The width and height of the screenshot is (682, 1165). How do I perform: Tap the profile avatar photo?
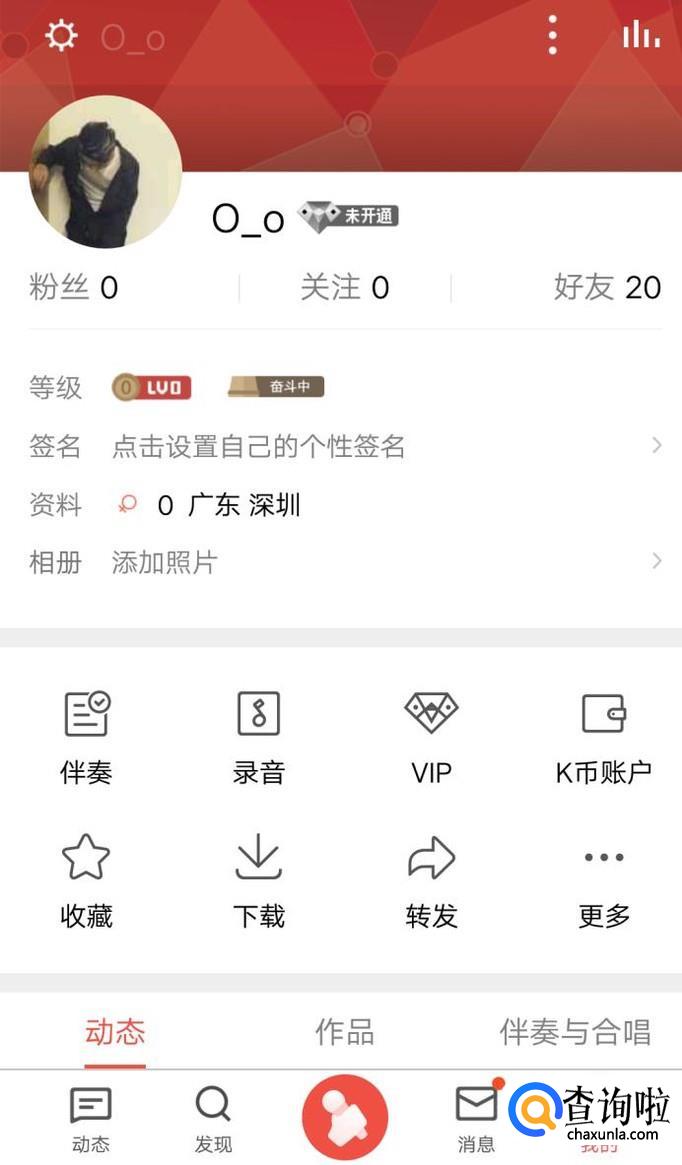(106, 172)
